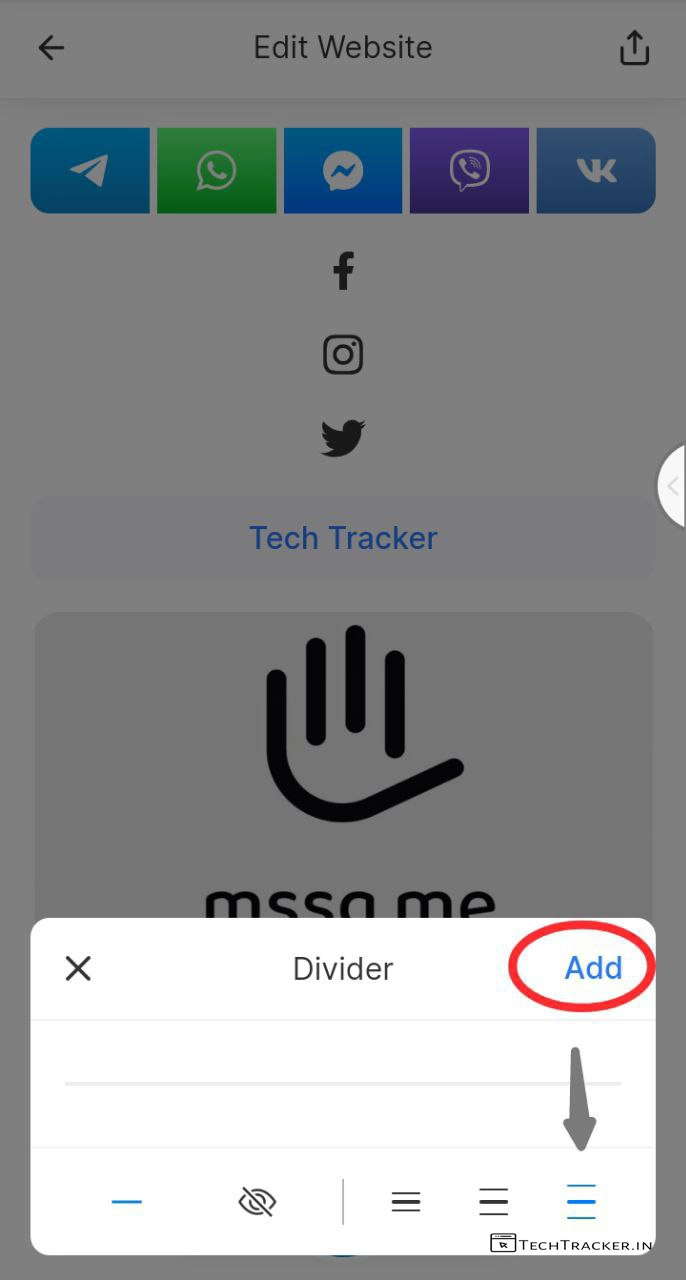Image resolution: width=686 pixels, height=1280 pixels.
Task: Close the Divider panel
Action: pyautogui.click(x=78, y=967)
